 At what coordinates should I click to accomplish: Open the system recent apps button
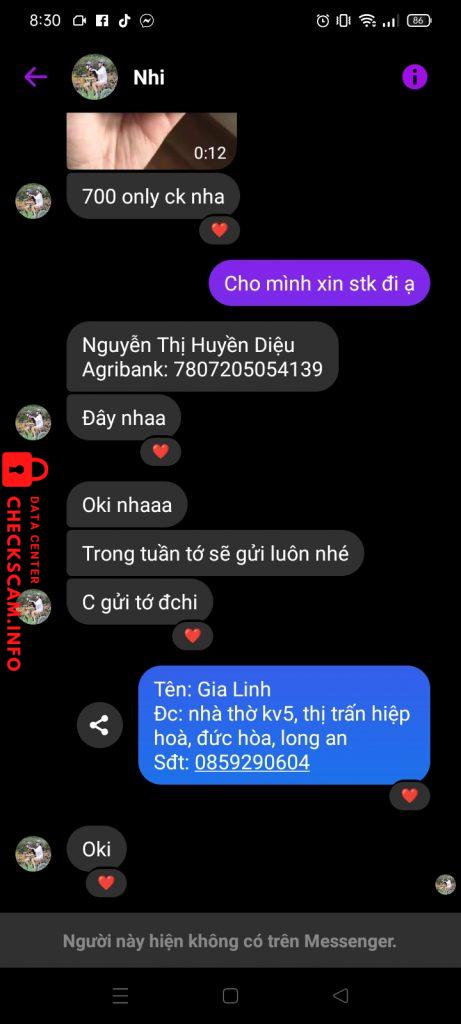coord(120,995)
